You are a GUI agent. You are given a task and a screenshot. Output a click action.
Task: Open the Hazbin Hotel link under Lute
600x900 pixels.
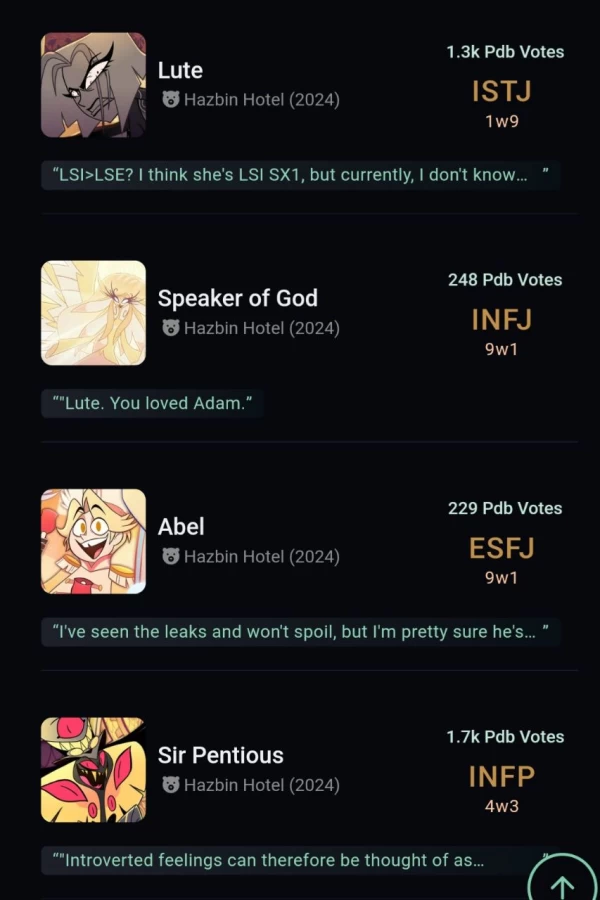pos(250,100)
